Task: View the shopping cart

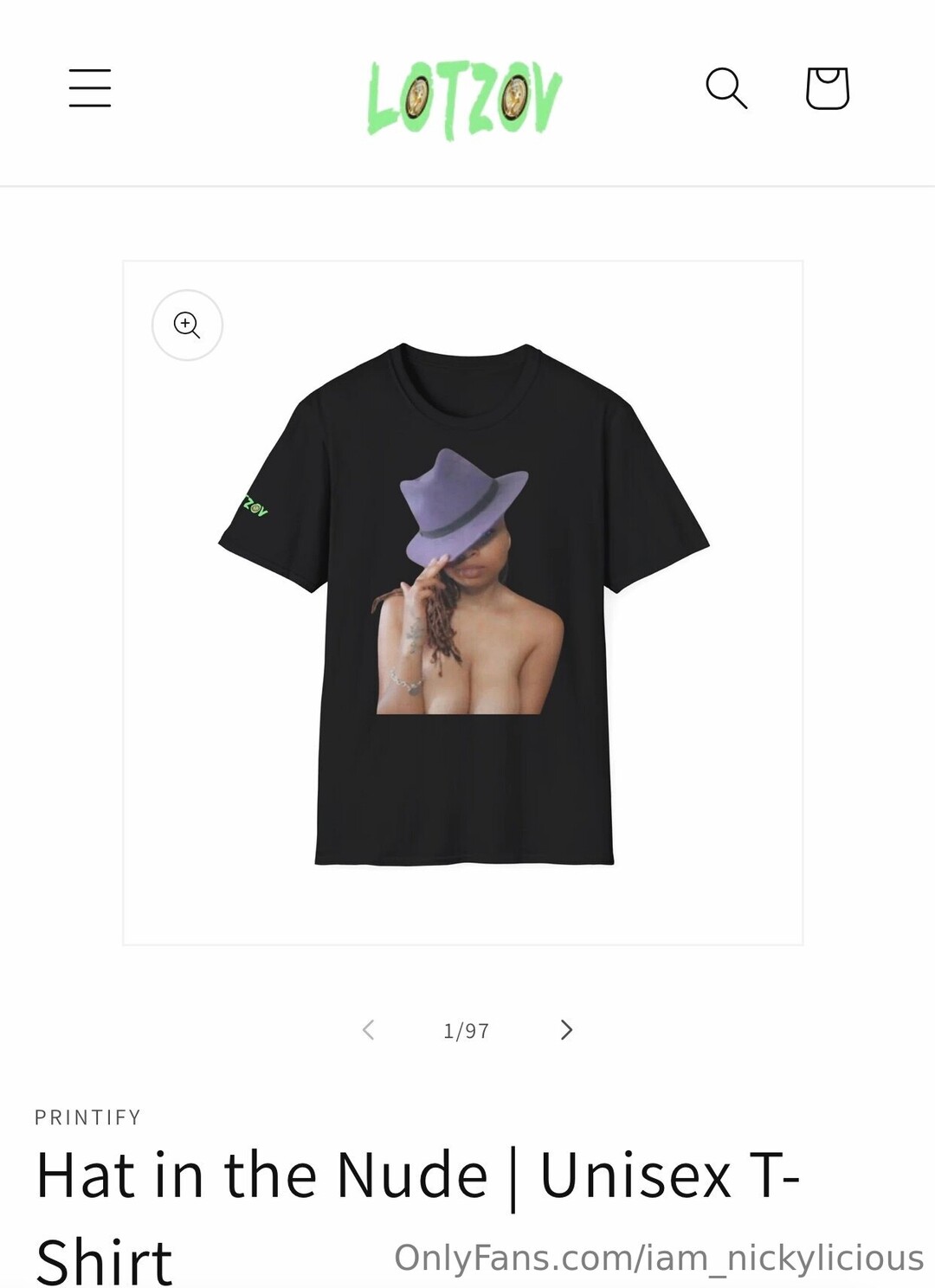Action: (x=827, y=88)
